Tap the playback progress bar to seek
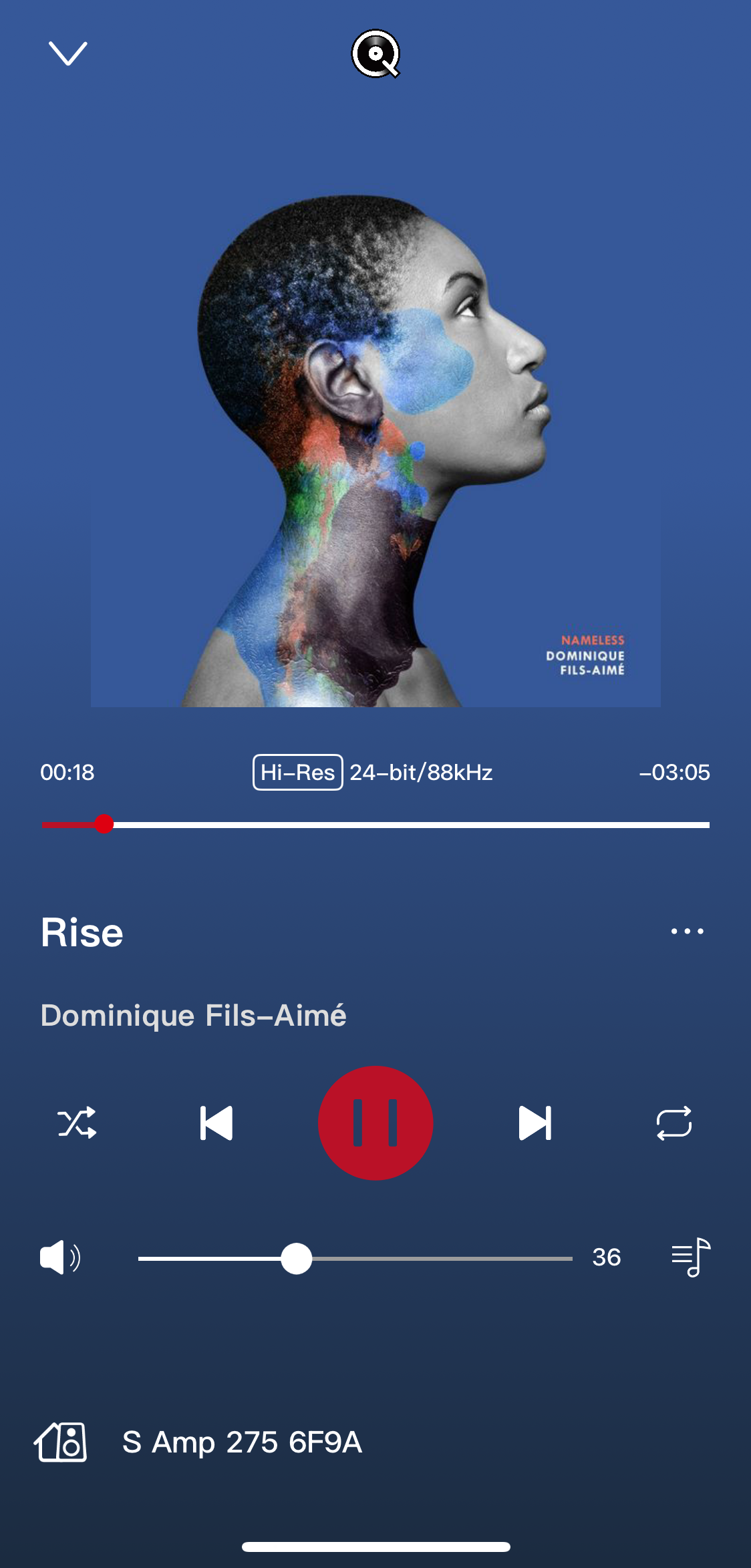This screenshot has height=1568, width=751. pos(375,825)
